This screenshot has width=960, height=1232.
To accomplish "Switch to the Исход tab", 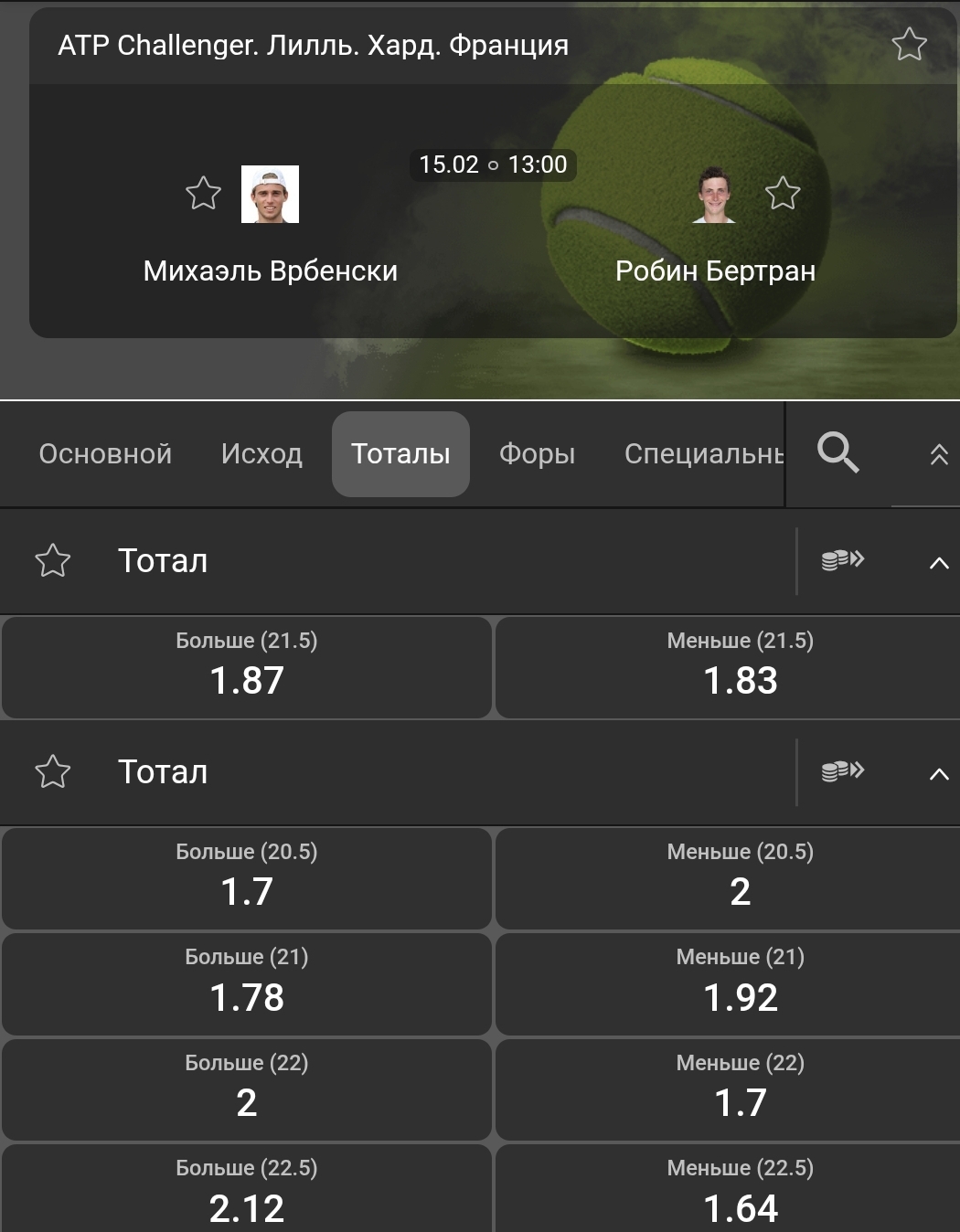I will (x=261, y=453).
